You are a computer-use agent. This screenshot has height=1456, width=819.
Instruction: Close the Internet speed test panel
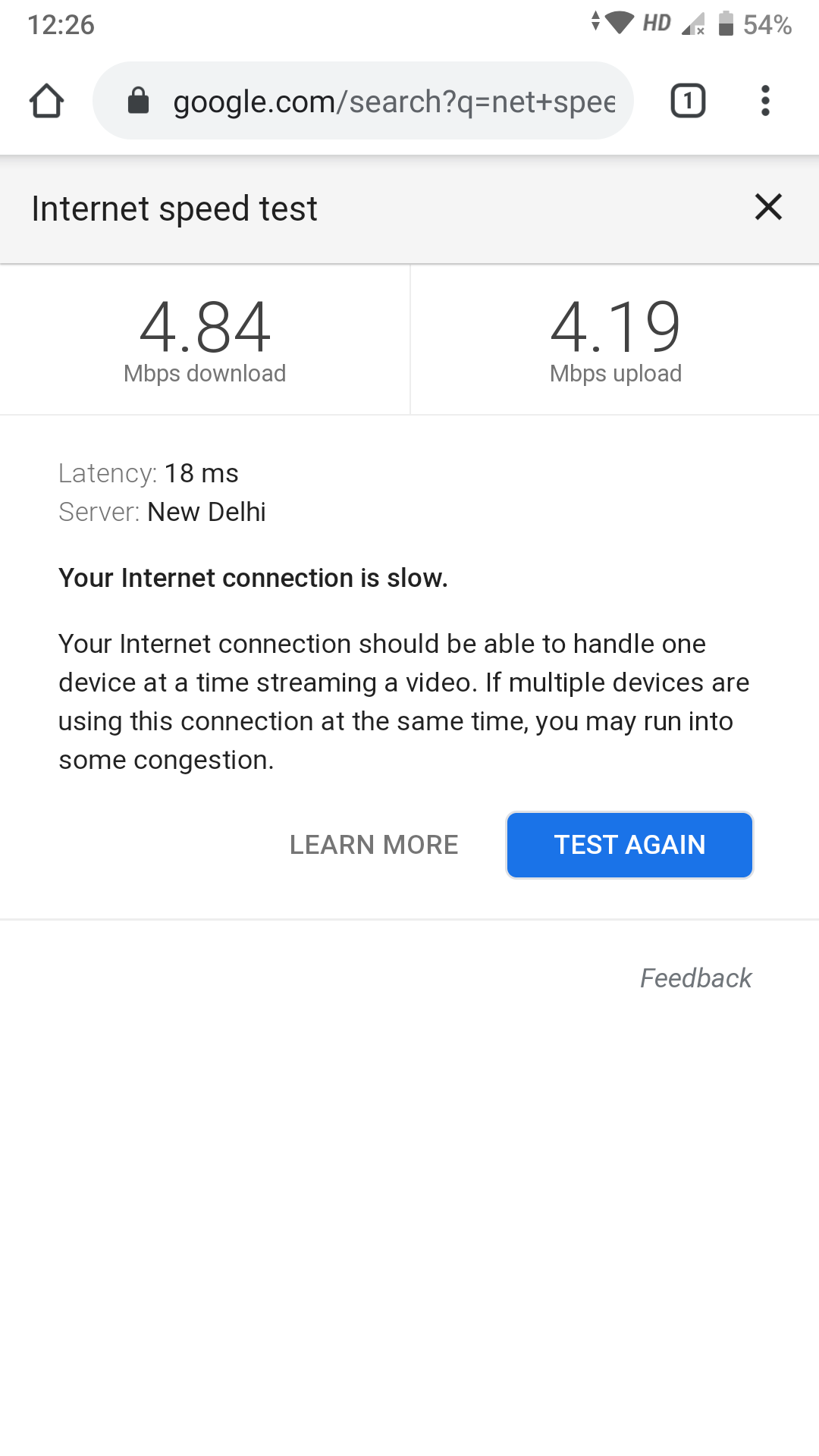[768, 207]
